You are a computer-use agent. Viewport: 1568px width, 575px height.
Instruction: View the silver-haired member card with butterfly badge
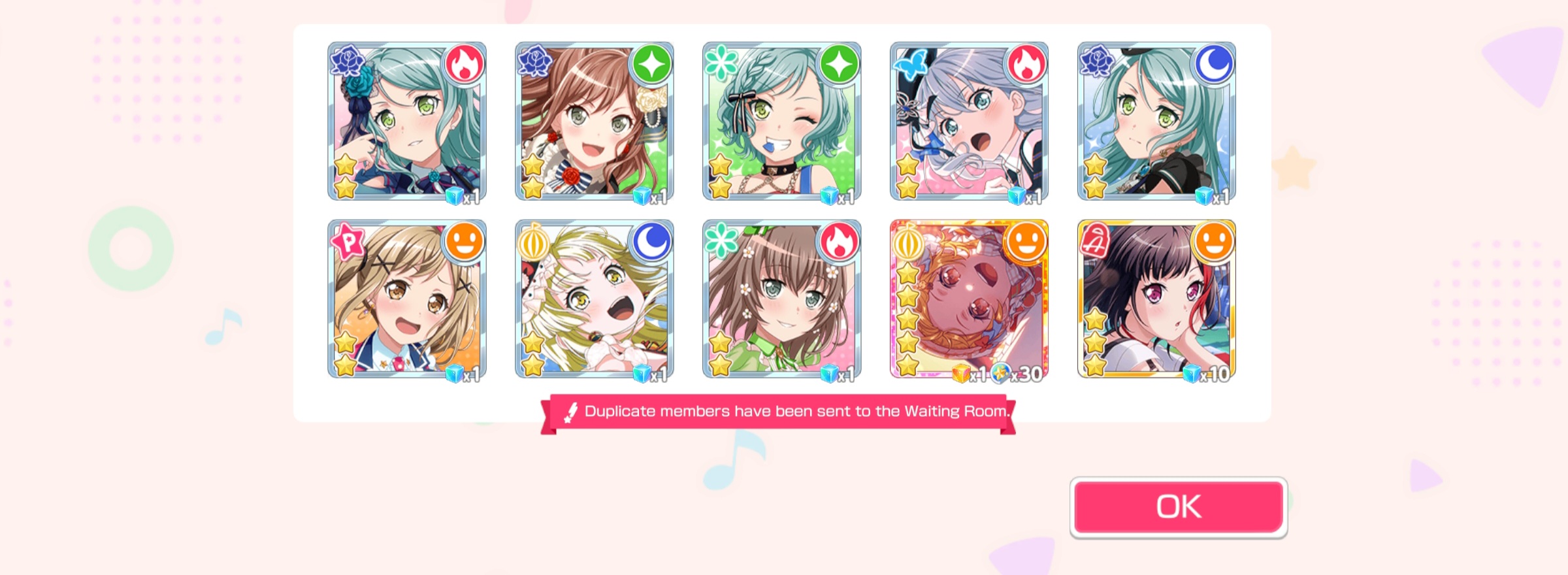[x=969, y=122]
